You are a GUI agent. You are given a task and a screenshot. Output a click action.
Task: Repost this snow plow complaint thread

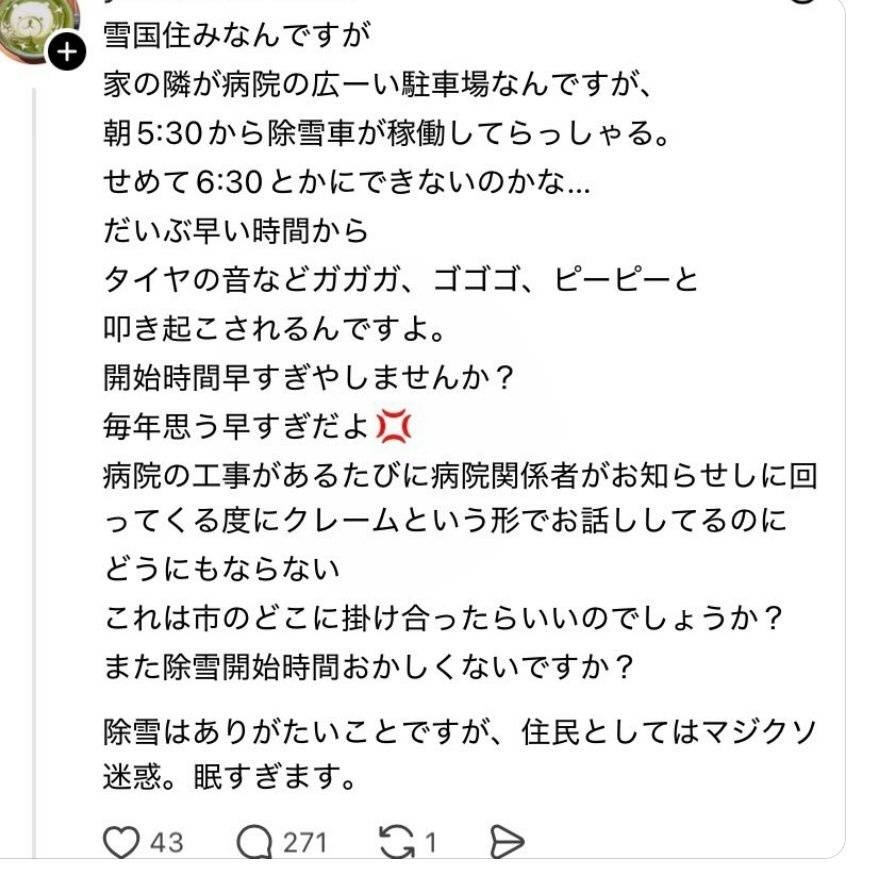[397, 843]
